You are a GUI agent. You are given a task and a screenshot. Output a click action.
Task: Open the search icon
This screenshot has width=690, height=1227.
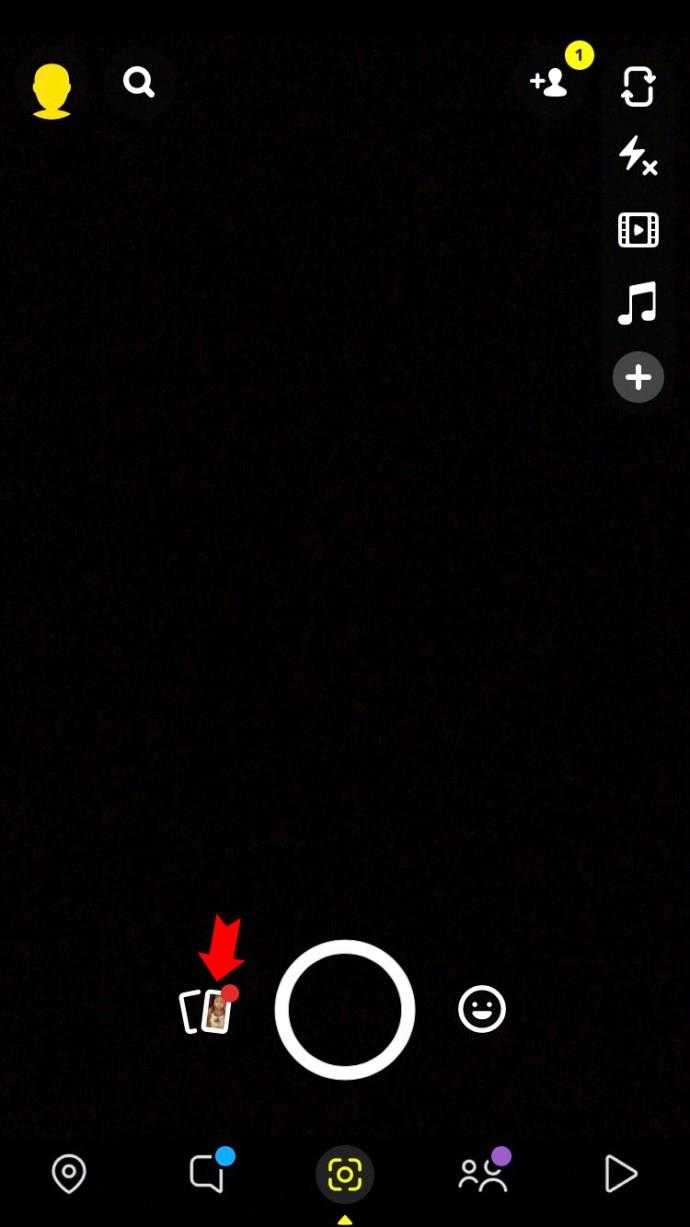138,83
